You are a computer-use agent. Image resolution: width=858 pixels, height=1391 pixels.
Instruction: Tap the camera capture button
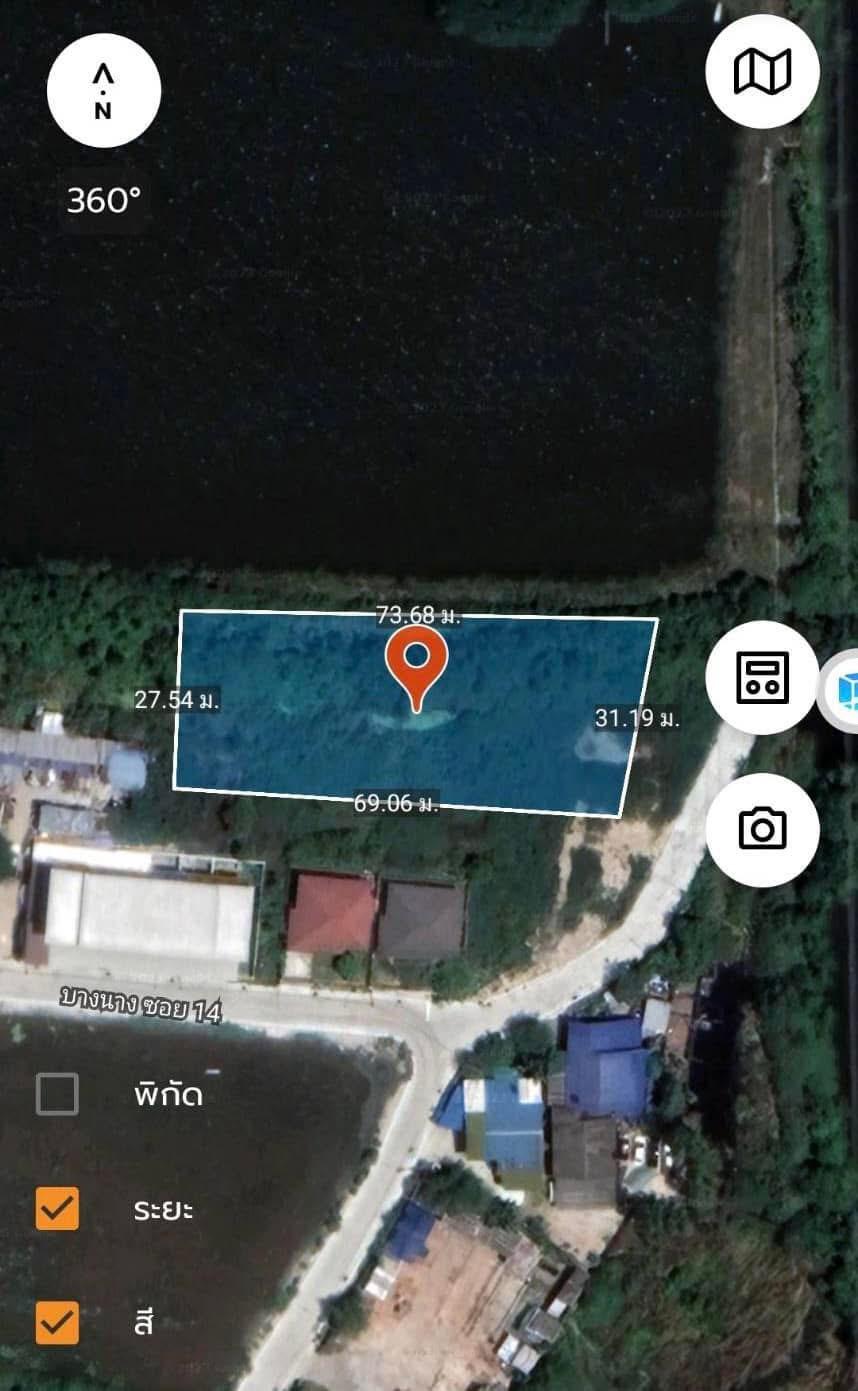(762, 829)
